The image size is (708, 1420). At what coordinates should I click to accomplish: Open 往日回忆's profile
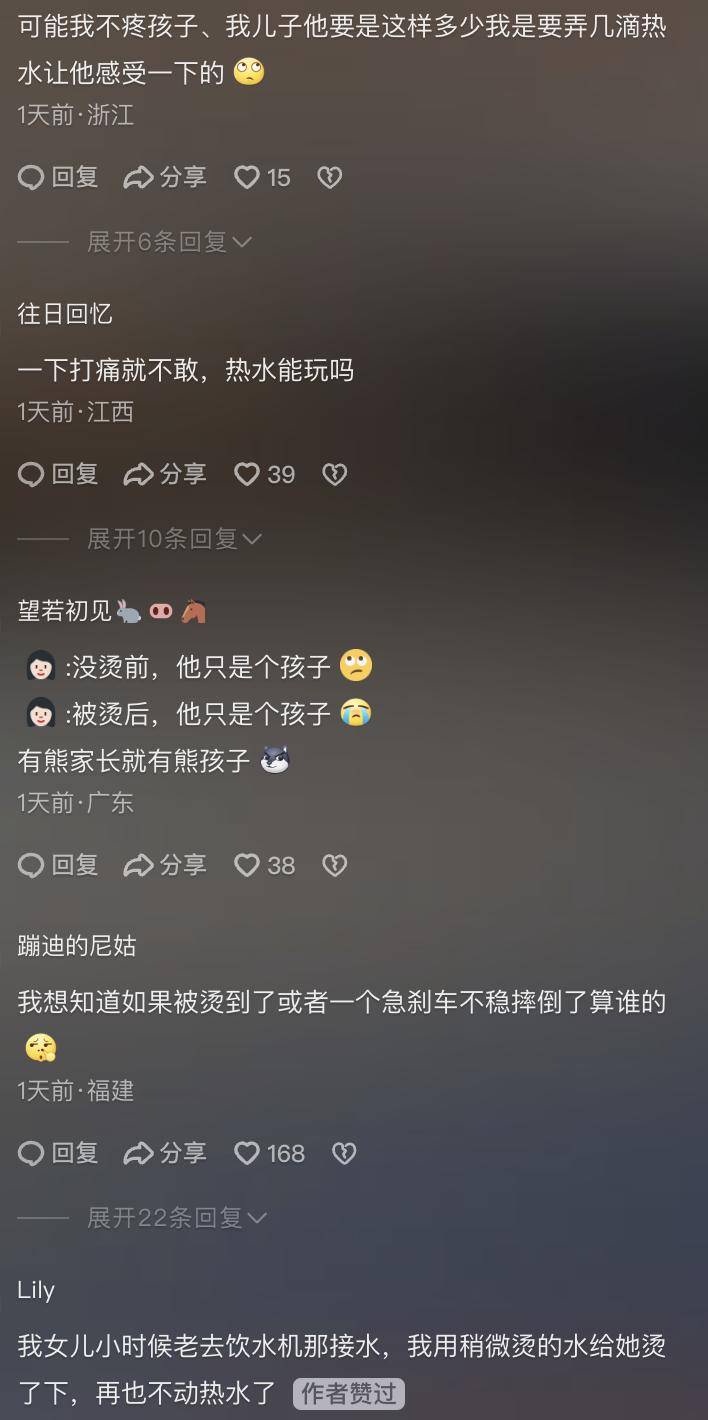pos(65,314)
